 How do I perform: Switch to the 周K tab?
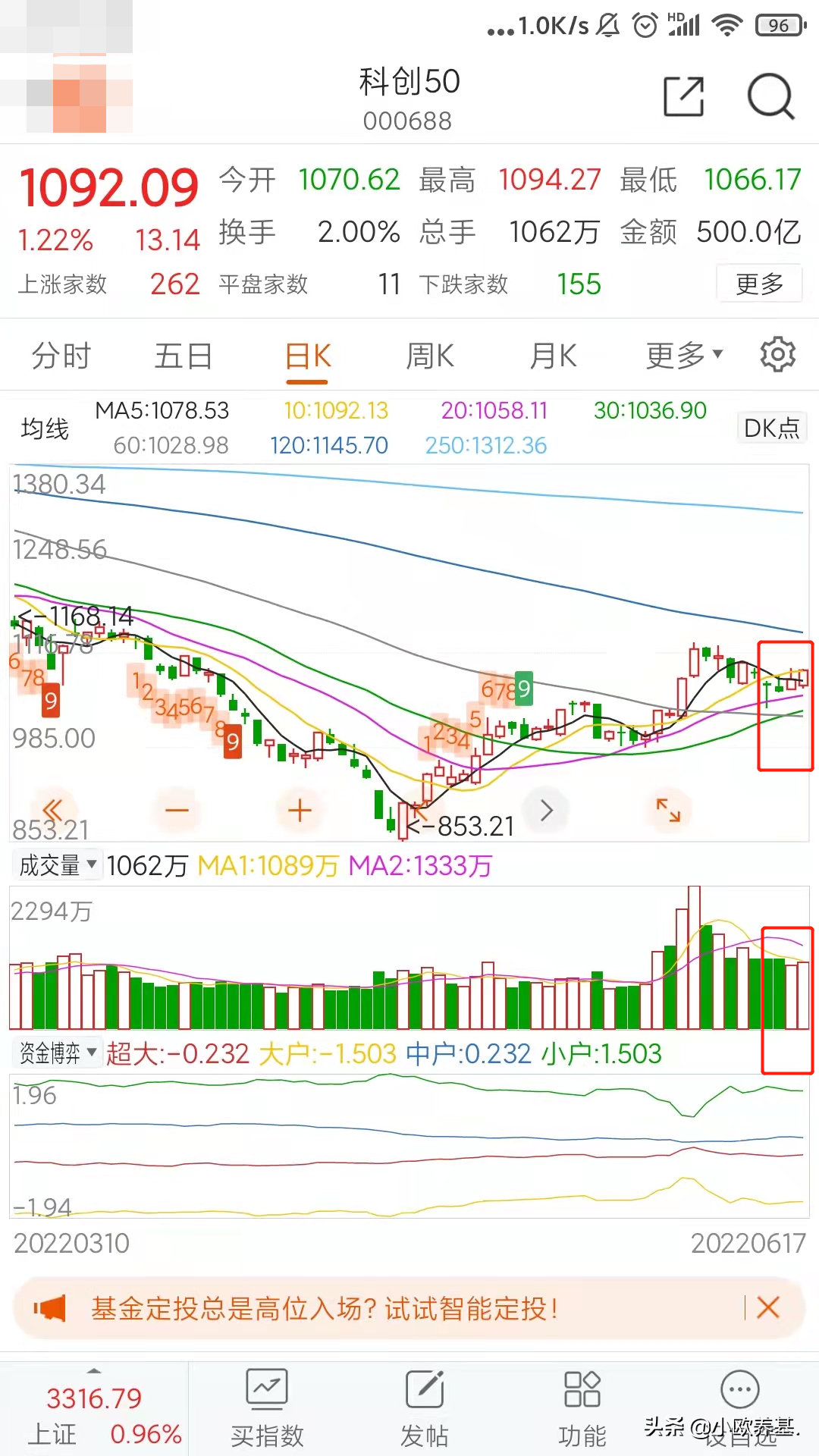(x=429, y=354)
